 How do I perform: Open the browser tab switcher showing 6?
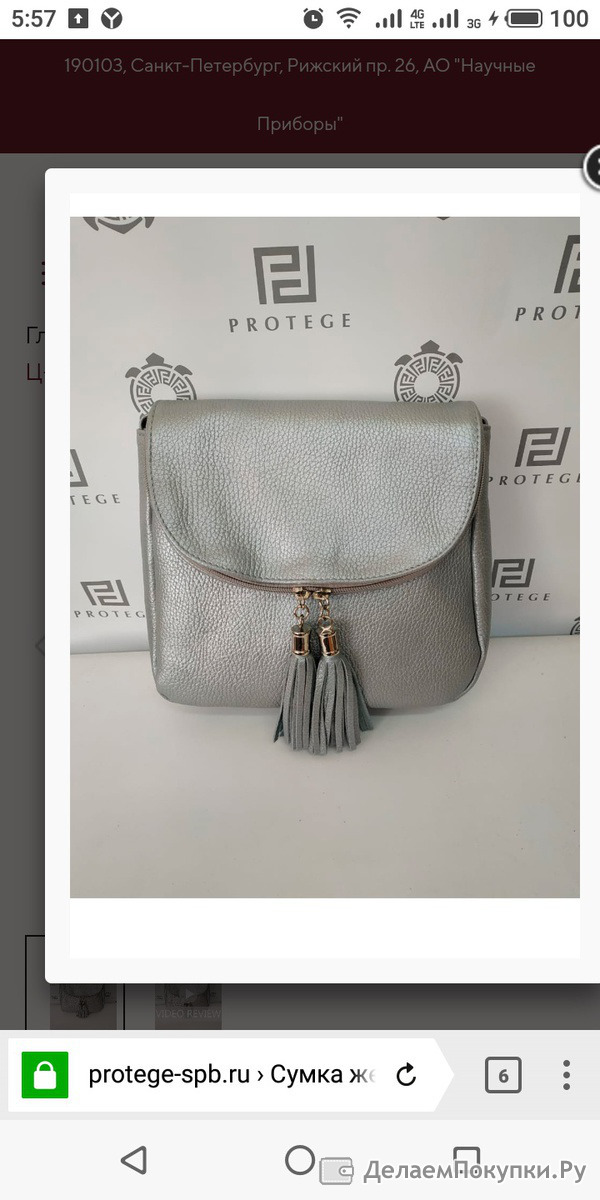[x=503, y=1076]
